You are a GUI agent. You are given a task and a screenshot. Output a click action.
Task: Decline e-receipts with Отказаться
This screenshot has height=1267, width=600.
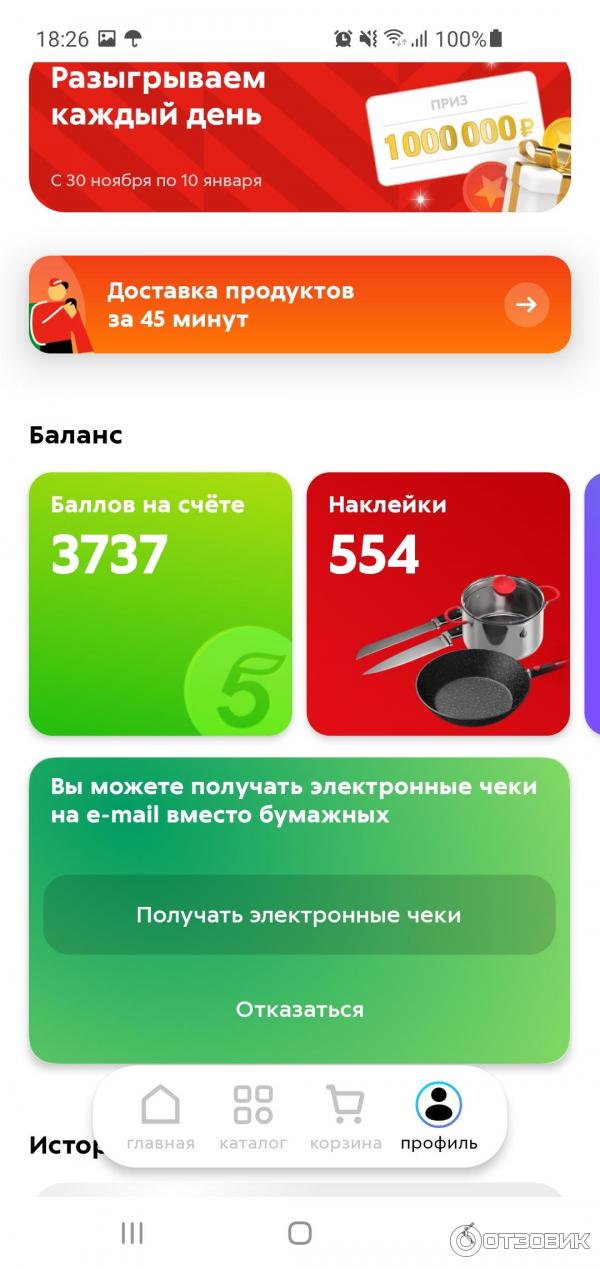tap(299, 1009)
